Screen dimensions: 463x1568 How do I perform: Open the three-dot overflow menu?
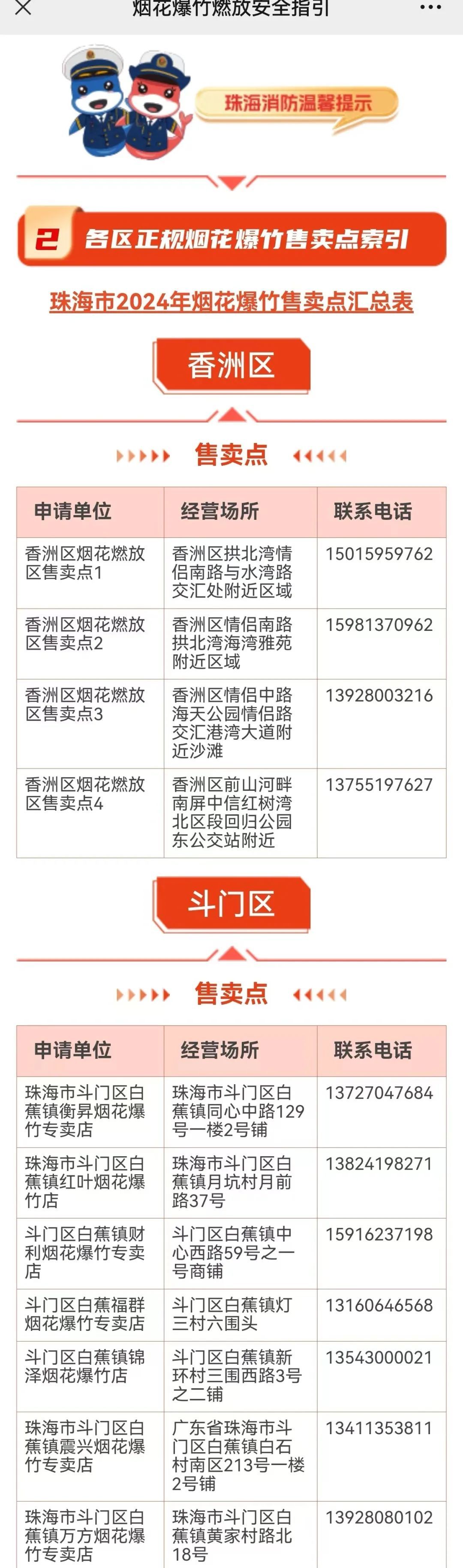click(x=430, y=8)
